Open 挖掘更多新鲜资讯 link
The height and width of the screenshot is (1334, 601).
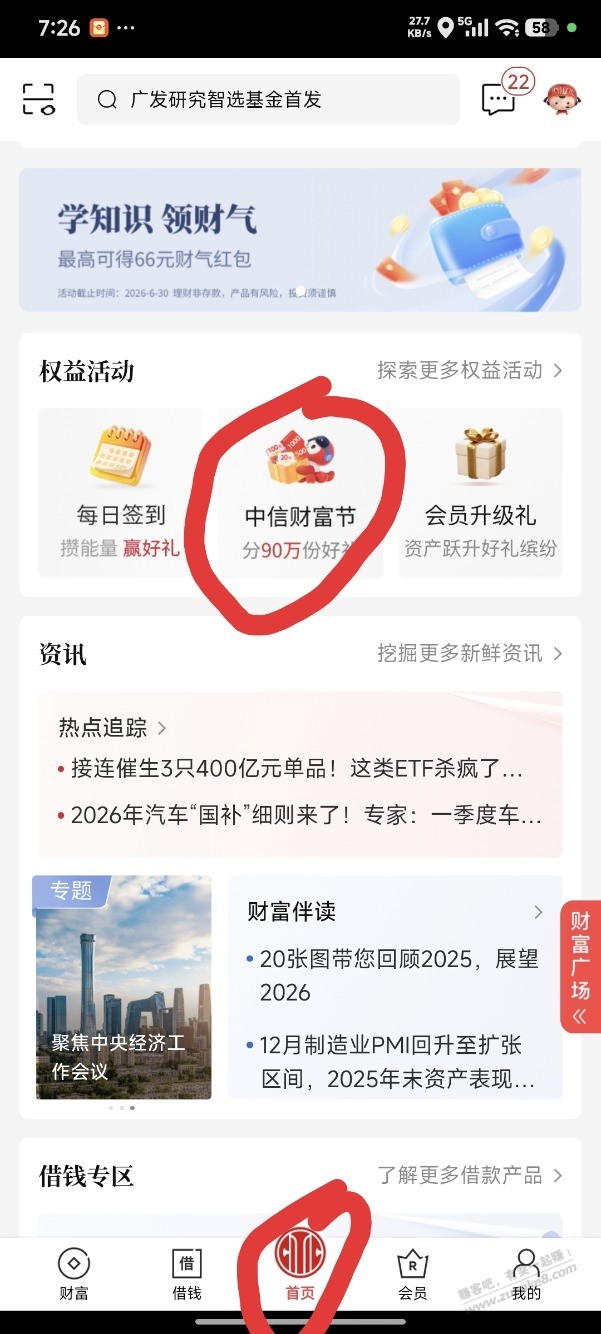coord(470,654)
